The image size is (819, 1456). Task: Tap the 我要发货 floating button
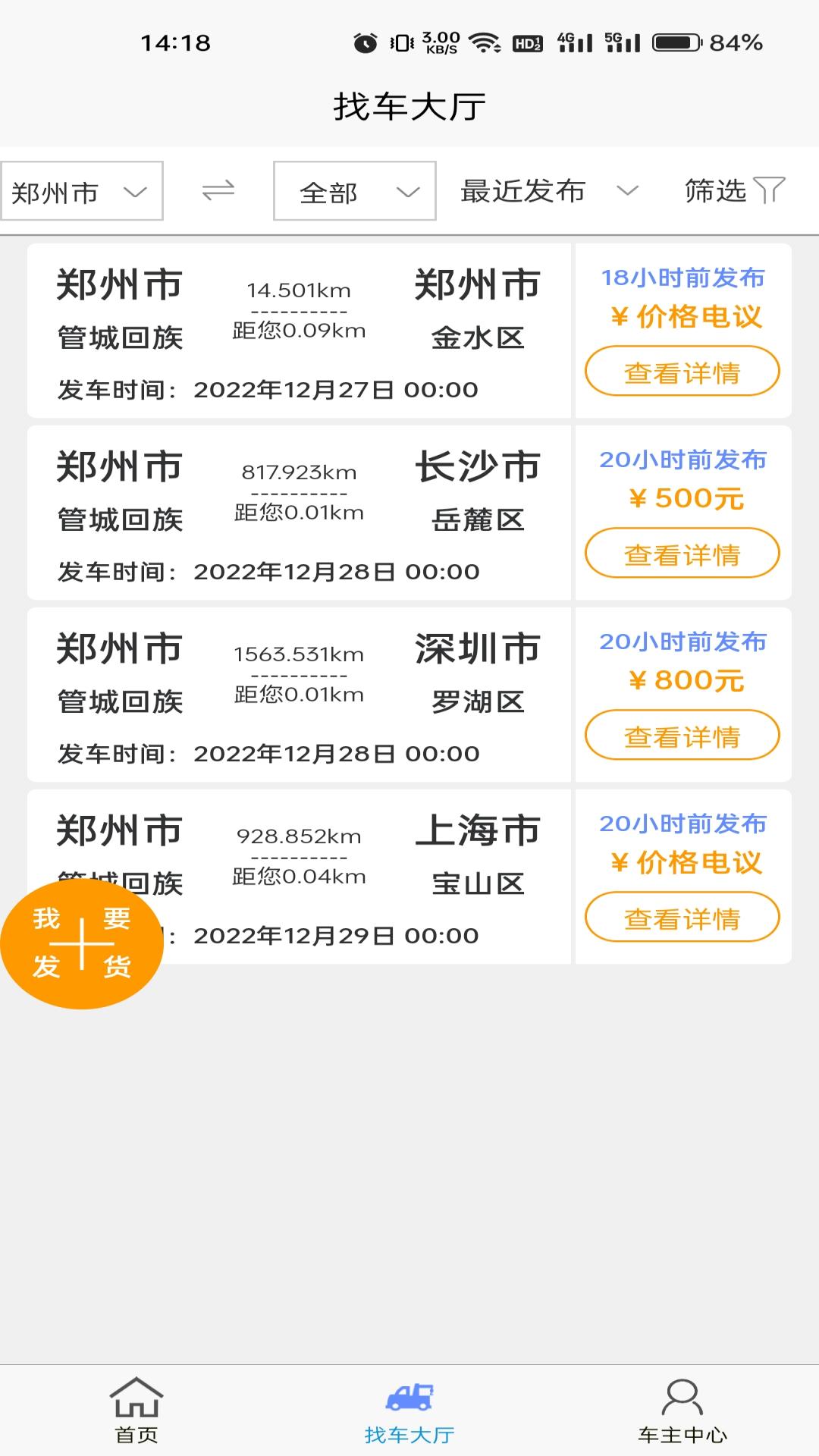(x=82, y=943)
